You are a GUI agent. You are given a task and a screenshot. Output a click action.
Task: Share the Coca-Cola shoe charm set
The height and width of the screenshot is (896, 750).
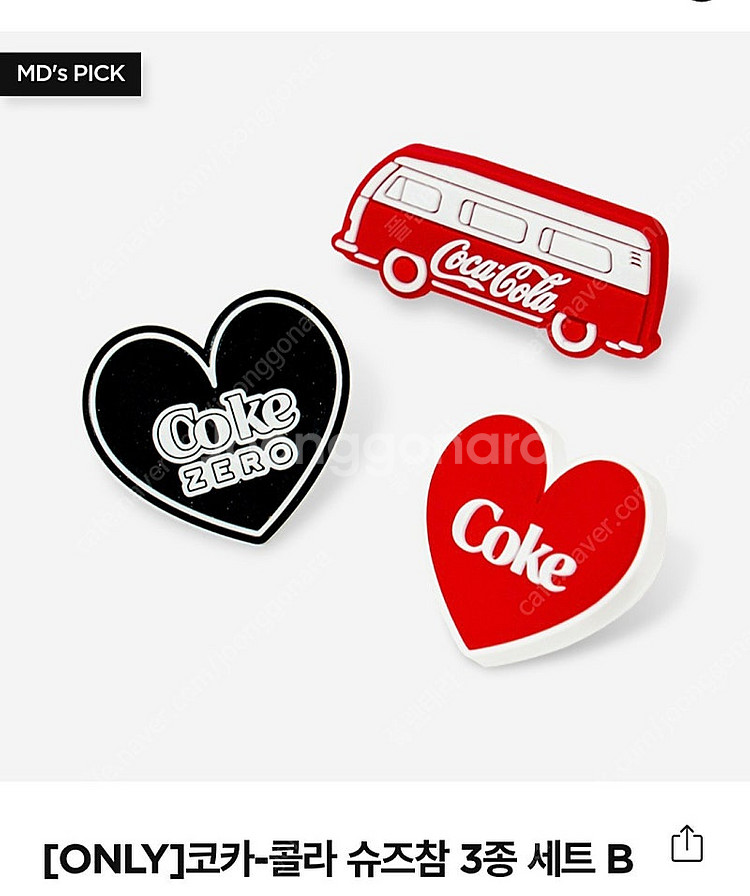(686, 843)
